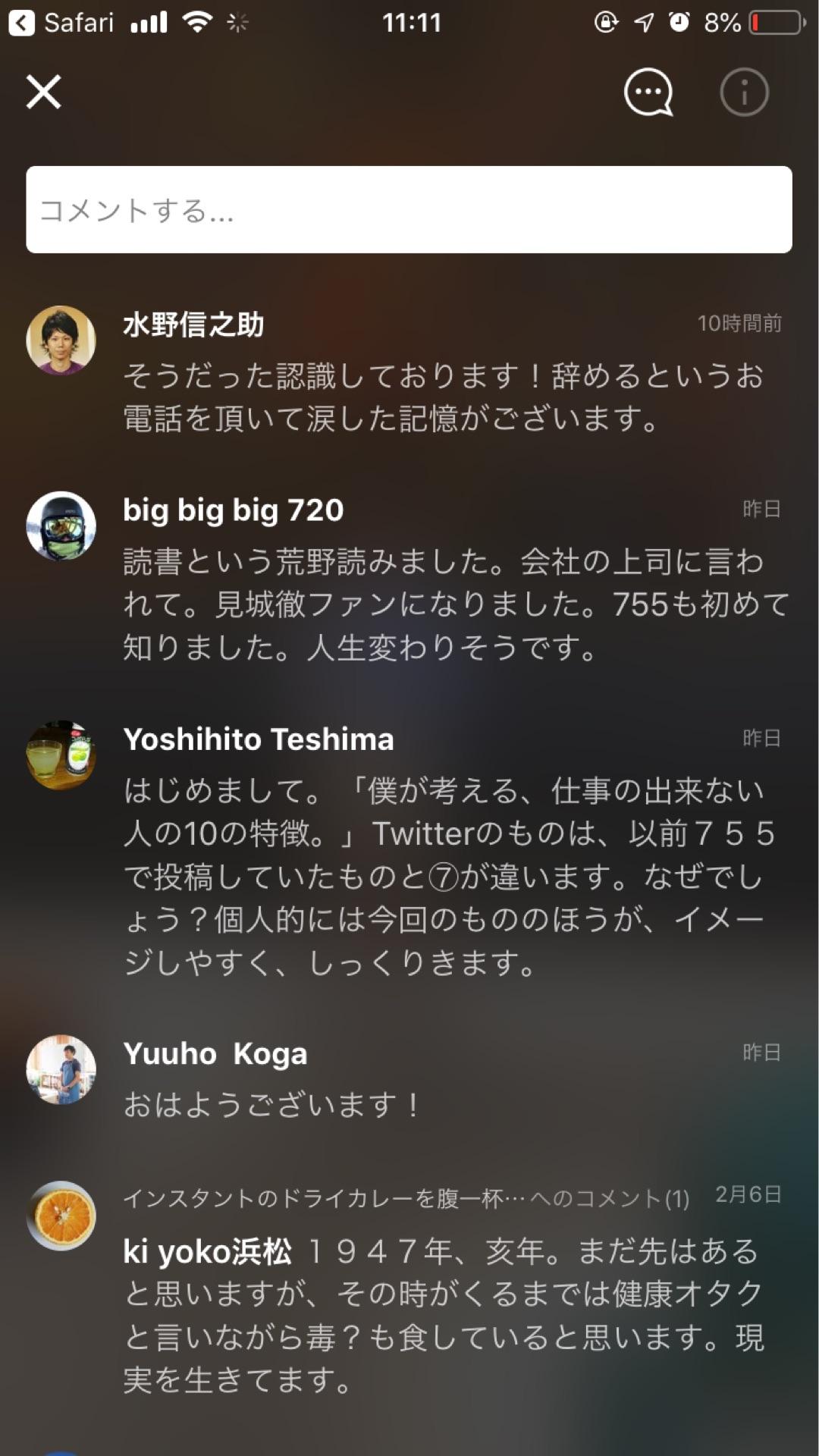Tap ki yoko浜松's orange avatar
The image size is (819, 1456).
61,1216
